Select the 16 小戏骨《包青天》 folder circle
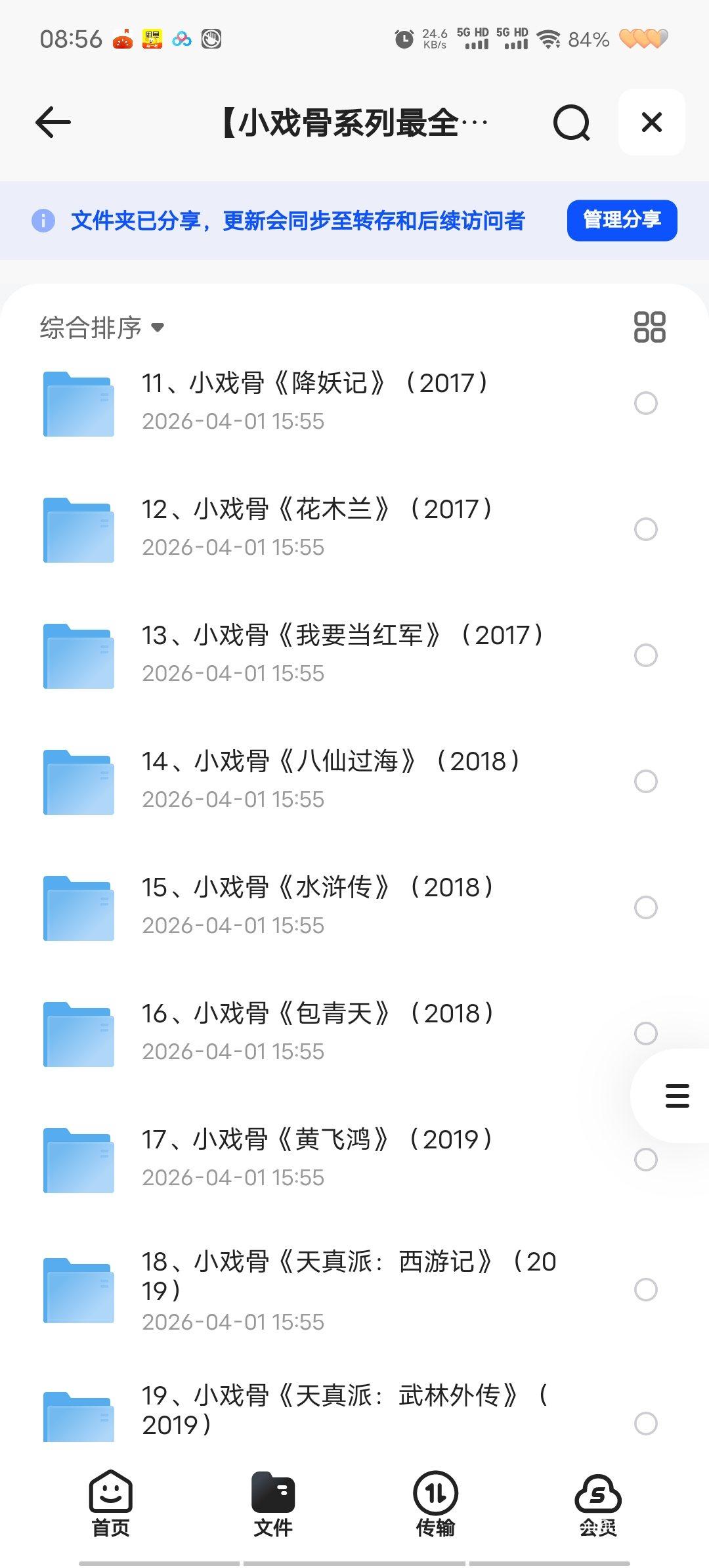This screenshot has height=1568, width=709. 646,1034
